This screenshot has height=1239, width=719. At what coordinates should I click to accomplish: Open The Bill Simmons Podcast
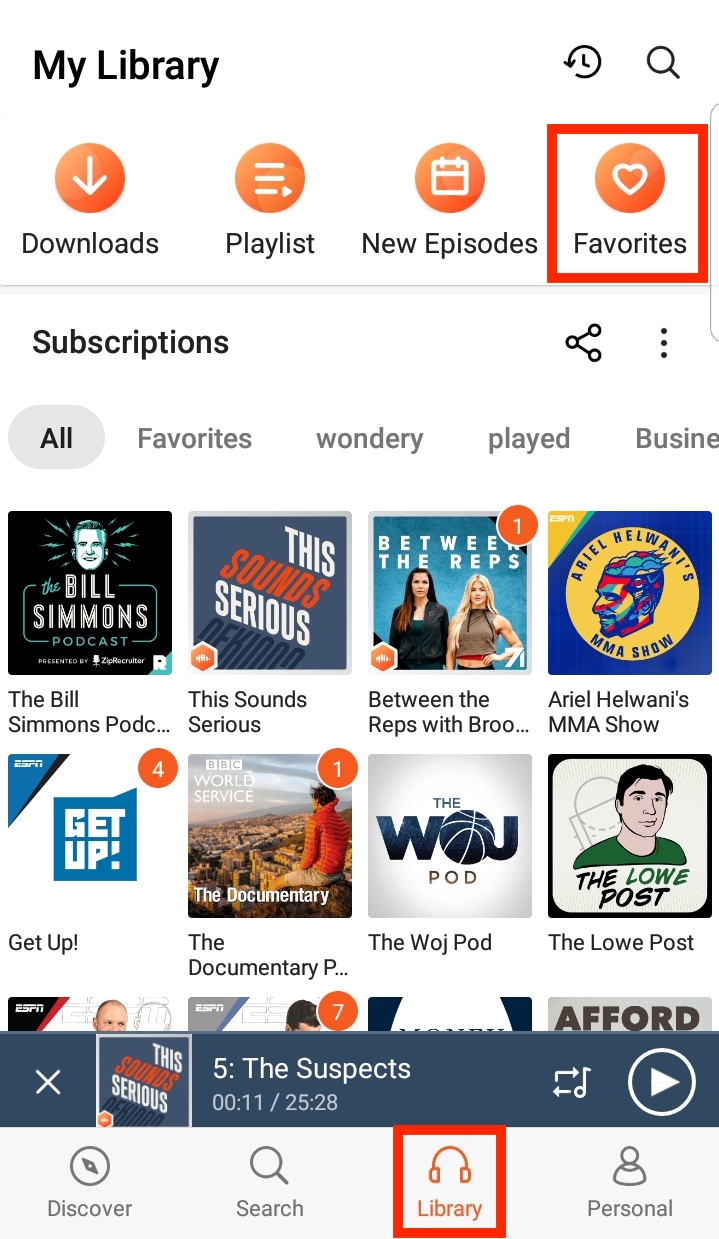pyautogui.click(x=90, y=593)
